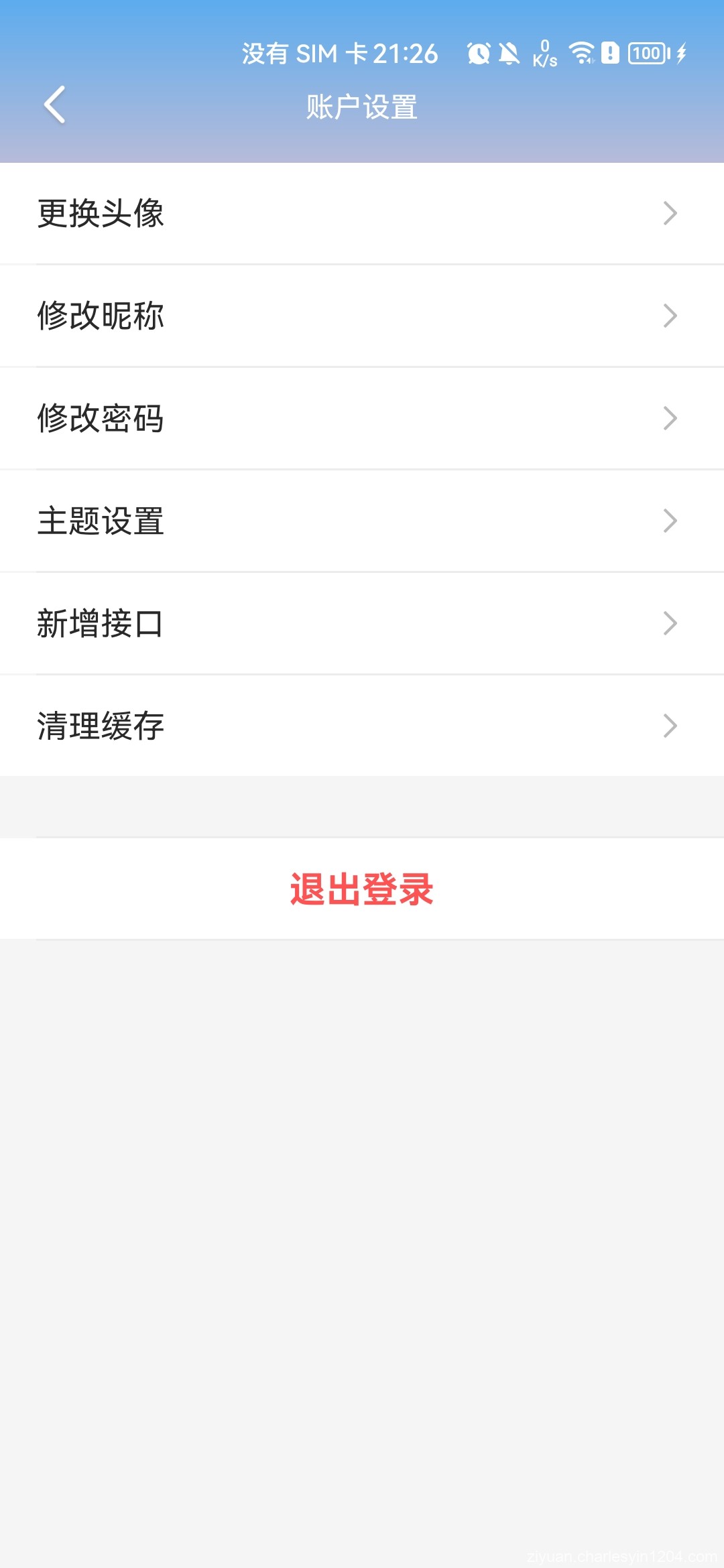724x1568 pixels.
Task: Tap the battery 100 indicator
Action: 647,54
